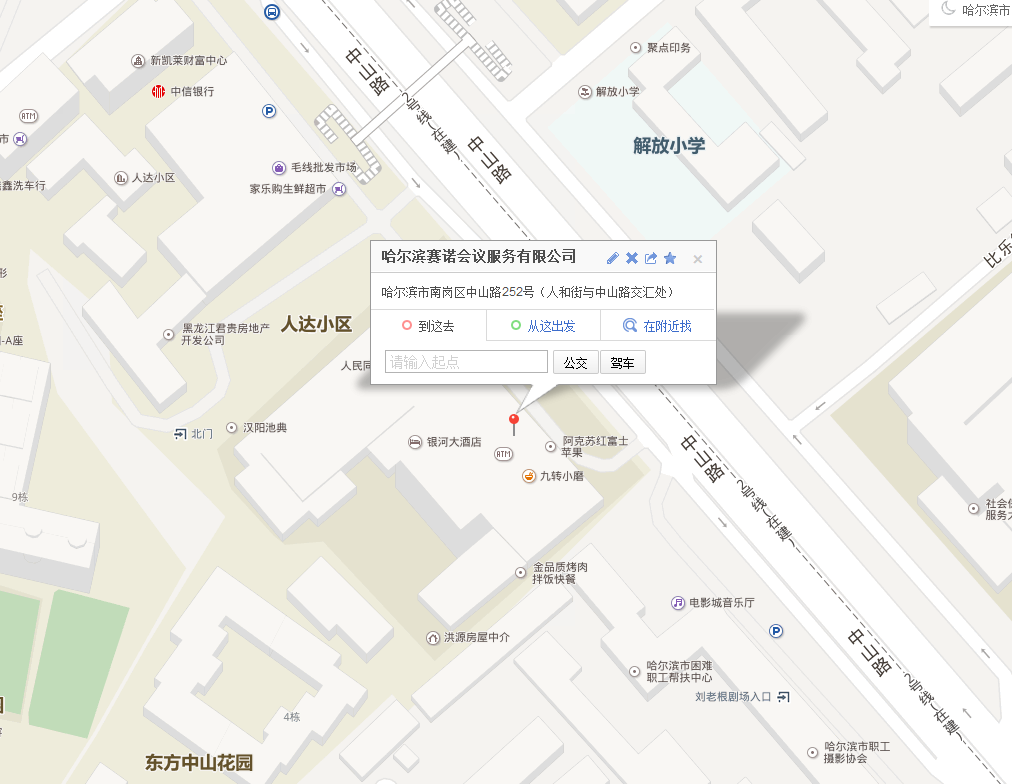This screenshot has width=1012, height=784.
Task: Save this place with the star icon
Action: [x=670, y=258]
